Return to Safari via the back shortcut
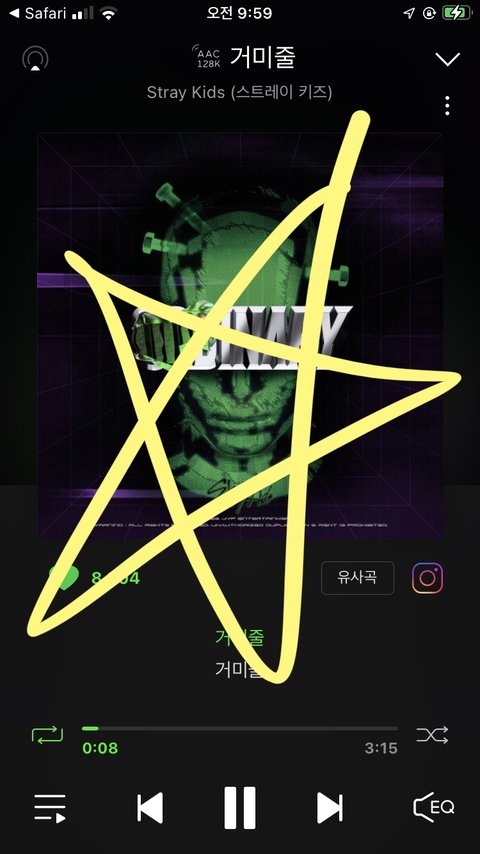The image size is (480, 854). point(38,13)
